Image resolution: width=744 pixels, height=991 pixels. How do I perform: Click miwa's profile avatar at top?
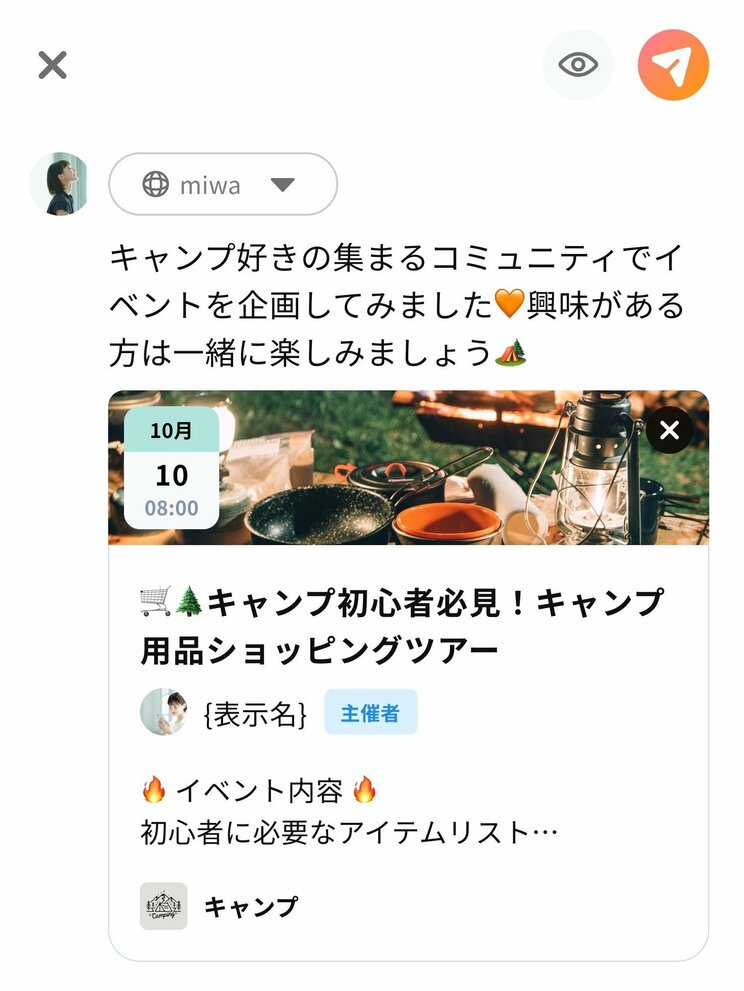pos(62,184)
